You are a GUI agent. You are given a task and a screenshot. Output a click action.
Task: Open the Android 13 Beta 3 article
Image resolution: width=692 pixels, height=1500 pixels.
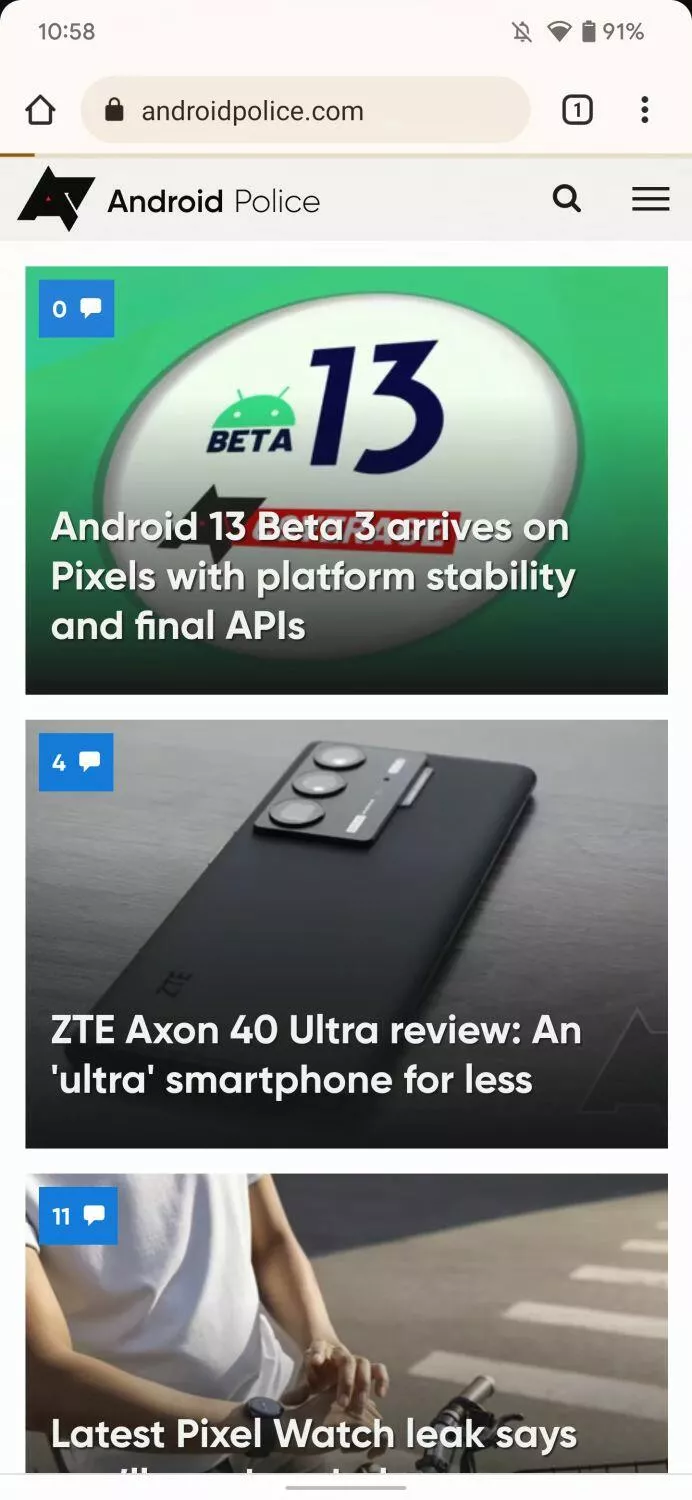coord(310,576)
